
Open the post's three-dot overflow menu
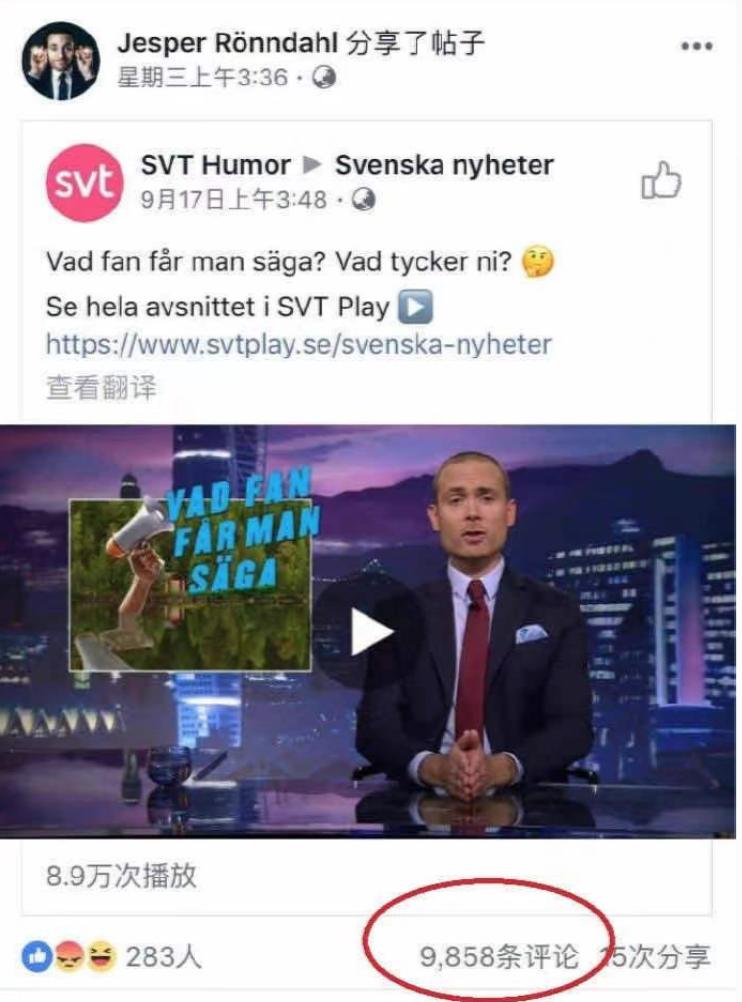click(x=696, y=47)
